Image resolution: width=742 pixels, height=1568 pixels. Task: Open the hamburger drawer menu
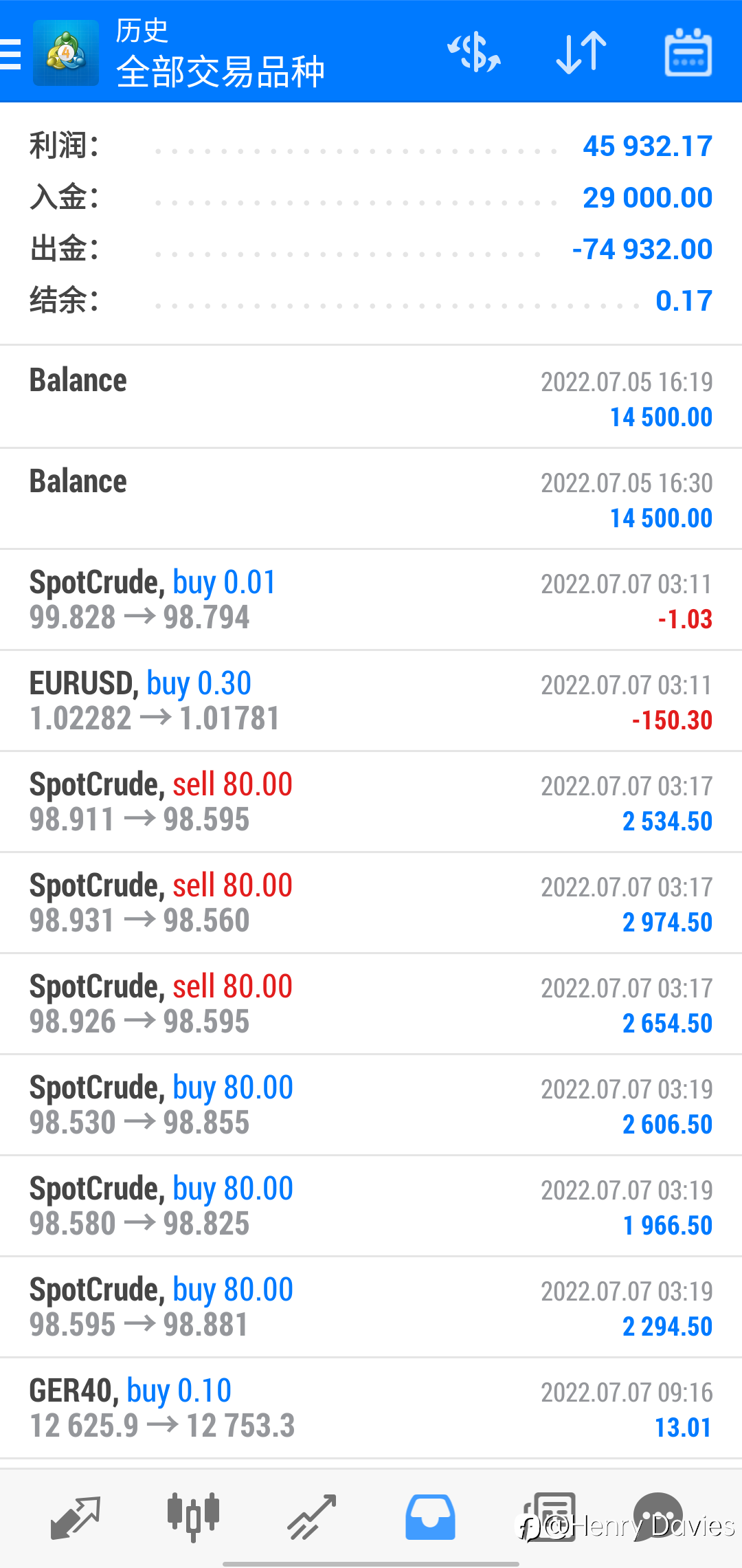(10, 54)
